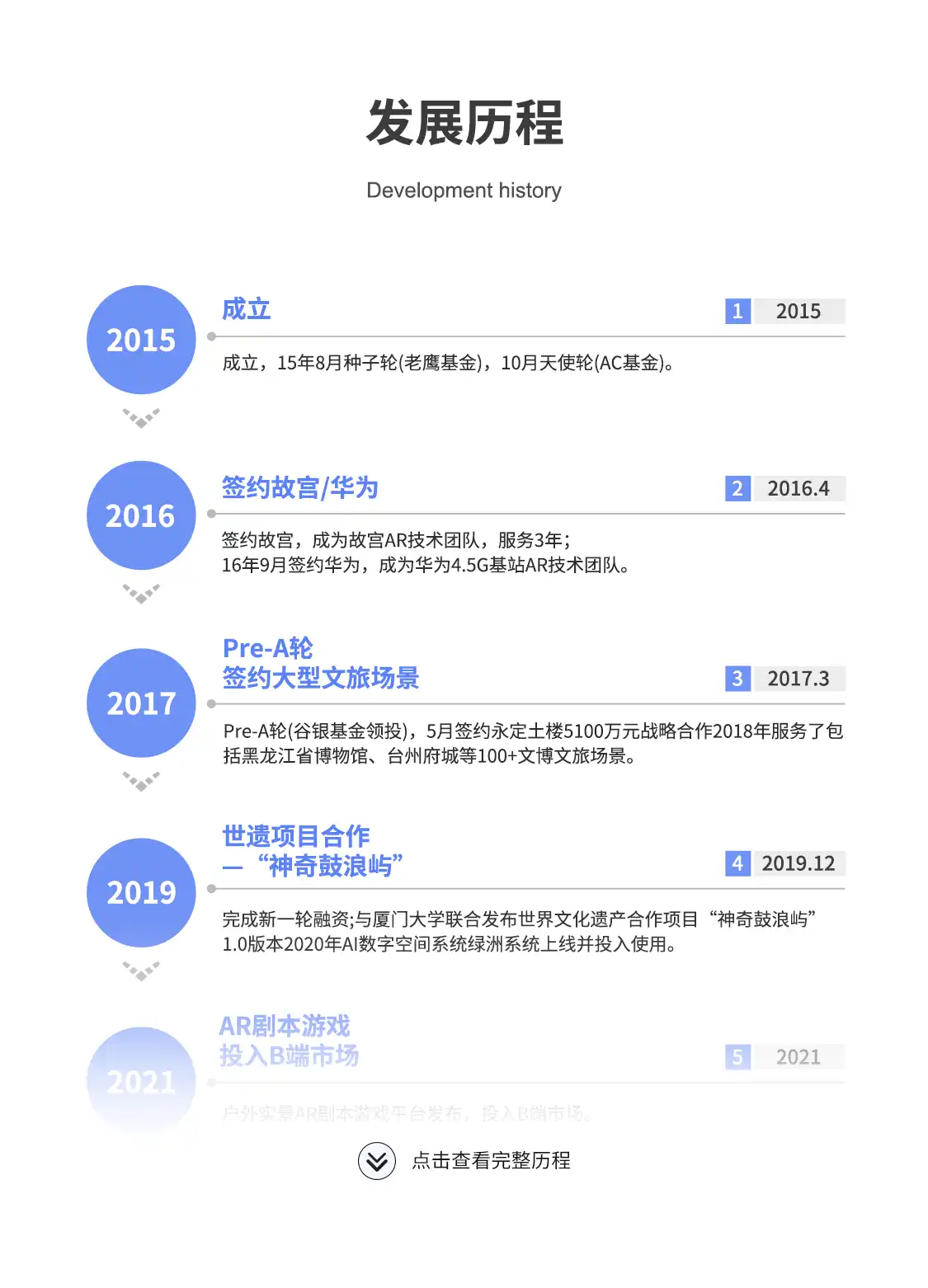Click the 2016.4 date label
Image resolution: width=928 pixels, height=1288 pixels.
tap(798, 488)
